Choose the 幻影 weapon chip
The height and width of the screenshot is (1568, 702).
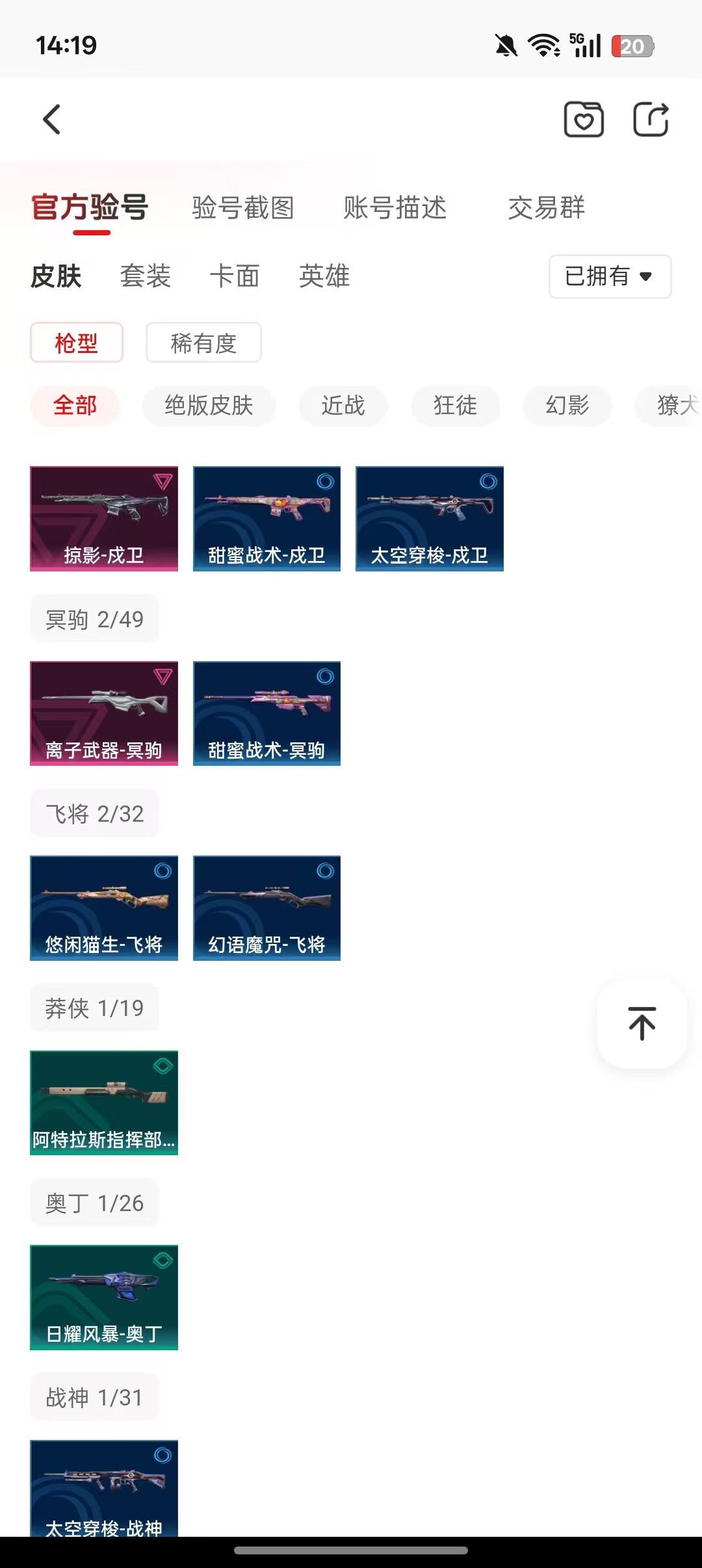(567, 406)
